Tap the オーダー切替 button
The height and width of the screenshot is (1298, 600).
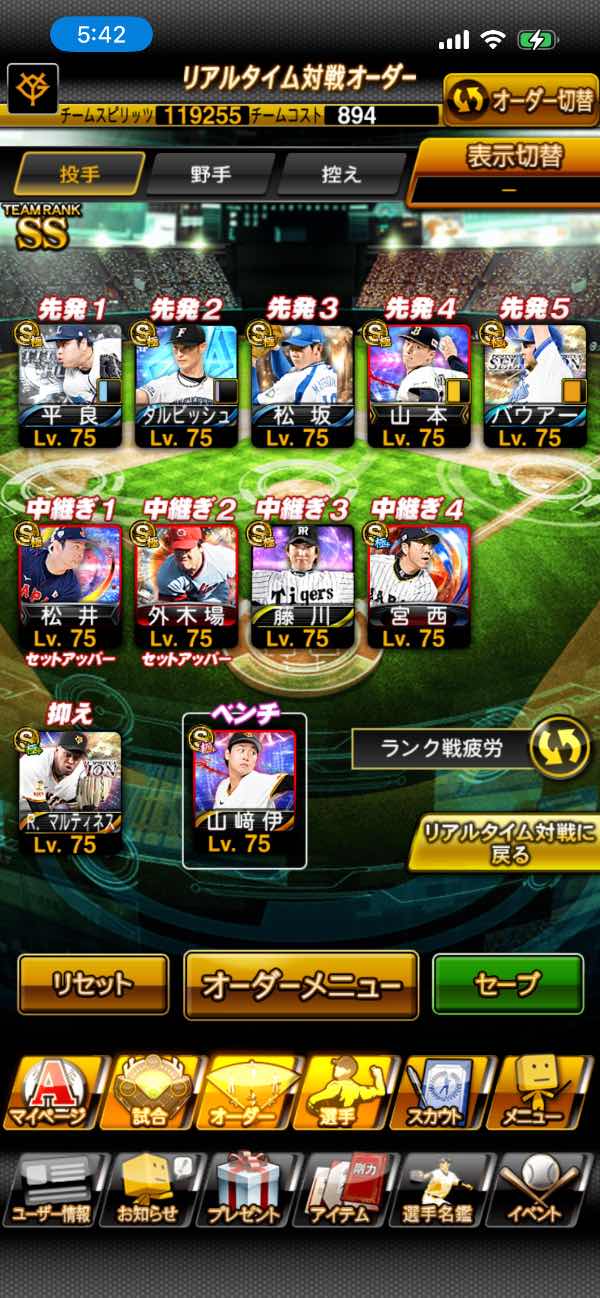click(520, 100)
